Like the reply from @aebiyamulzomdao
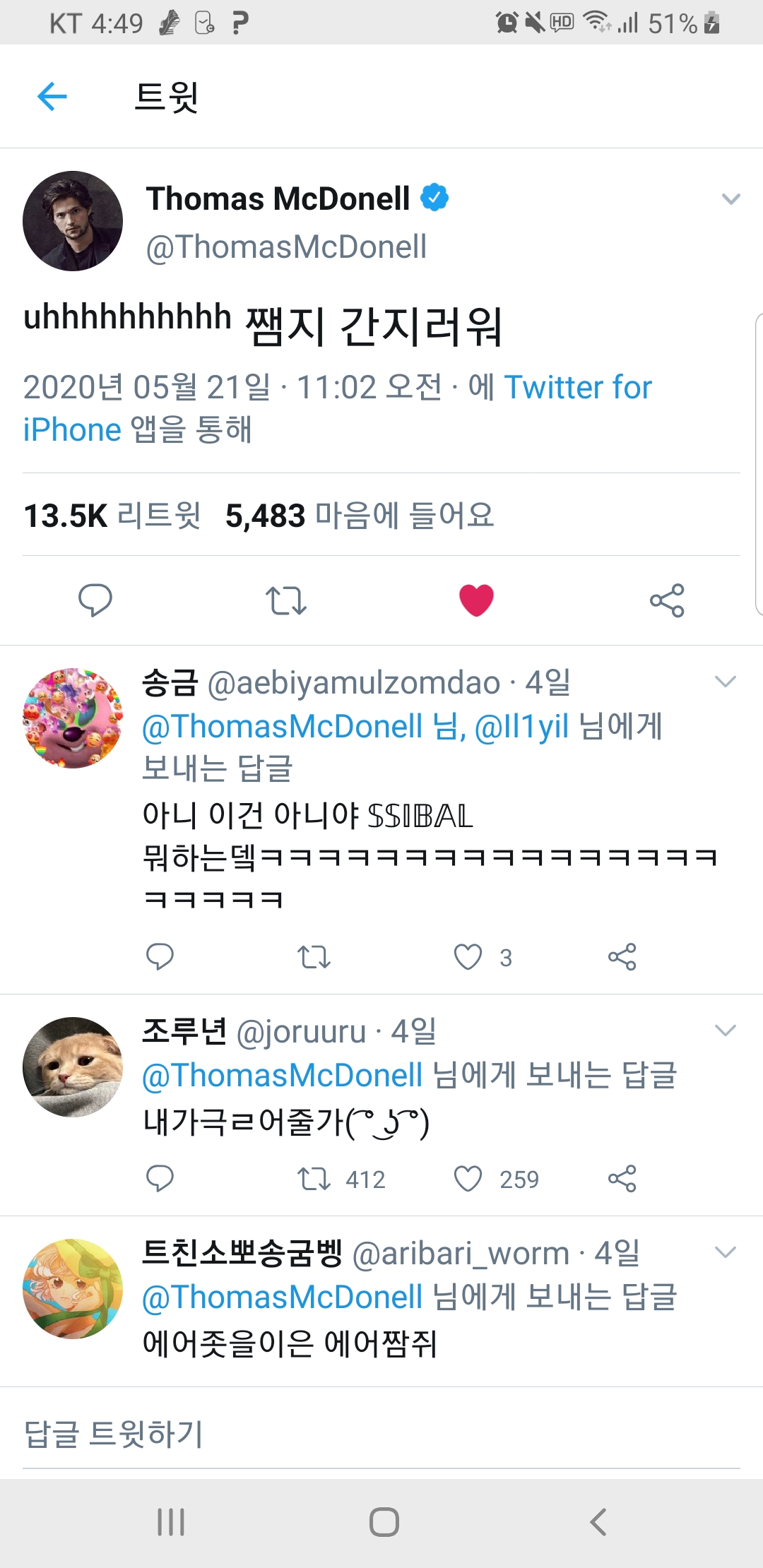The image size is (763, 1568). pyautogui.click(x=468, y=957)
